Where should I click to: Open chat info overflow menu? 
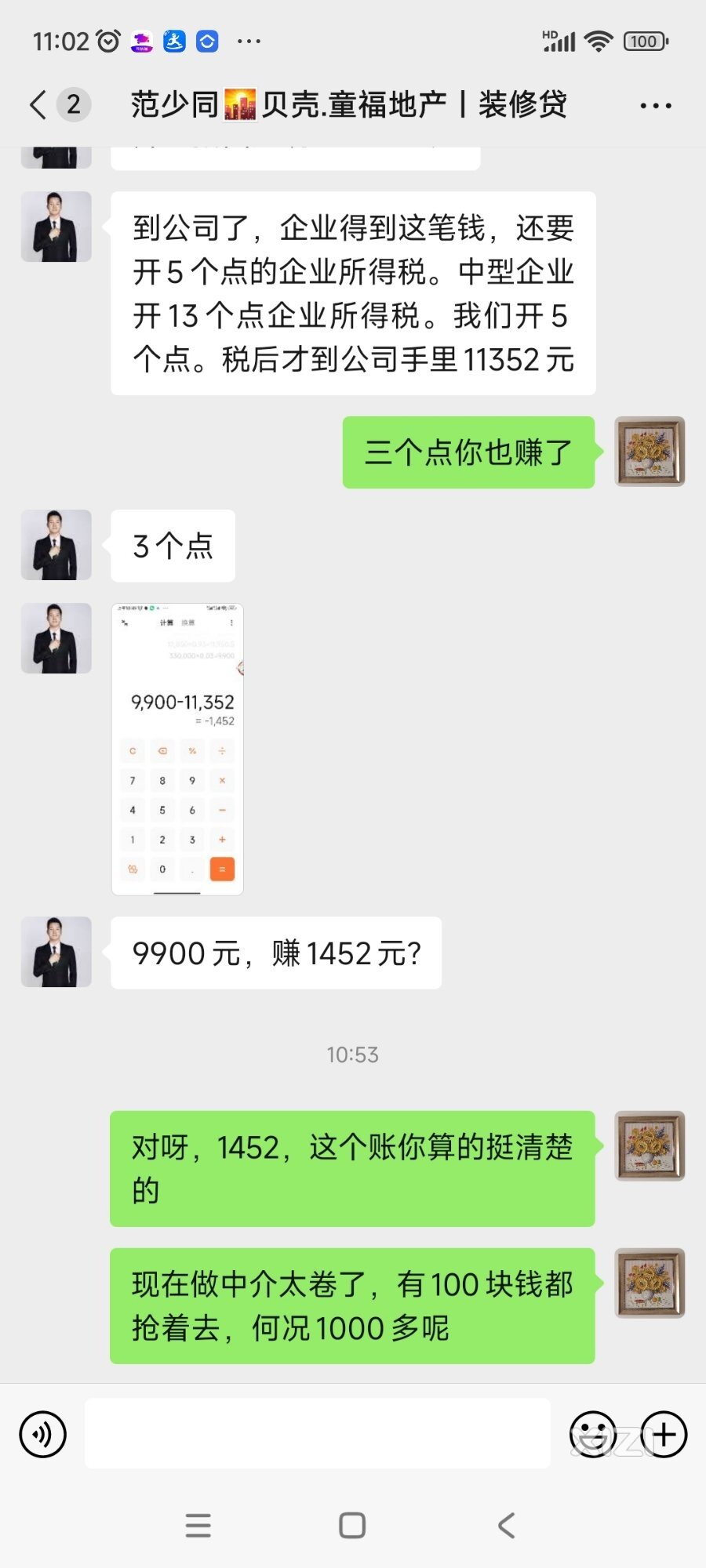point(655,106)
